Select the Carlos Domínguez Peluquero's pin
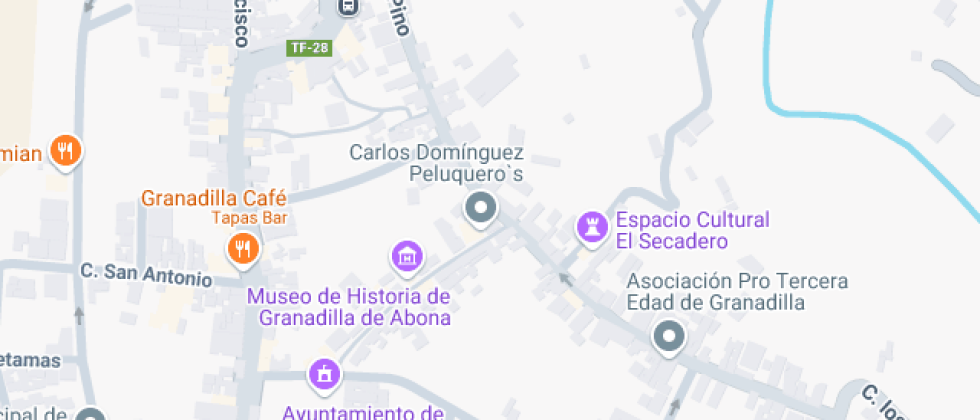Screen dimensions: 980x420 pos(481,209)
